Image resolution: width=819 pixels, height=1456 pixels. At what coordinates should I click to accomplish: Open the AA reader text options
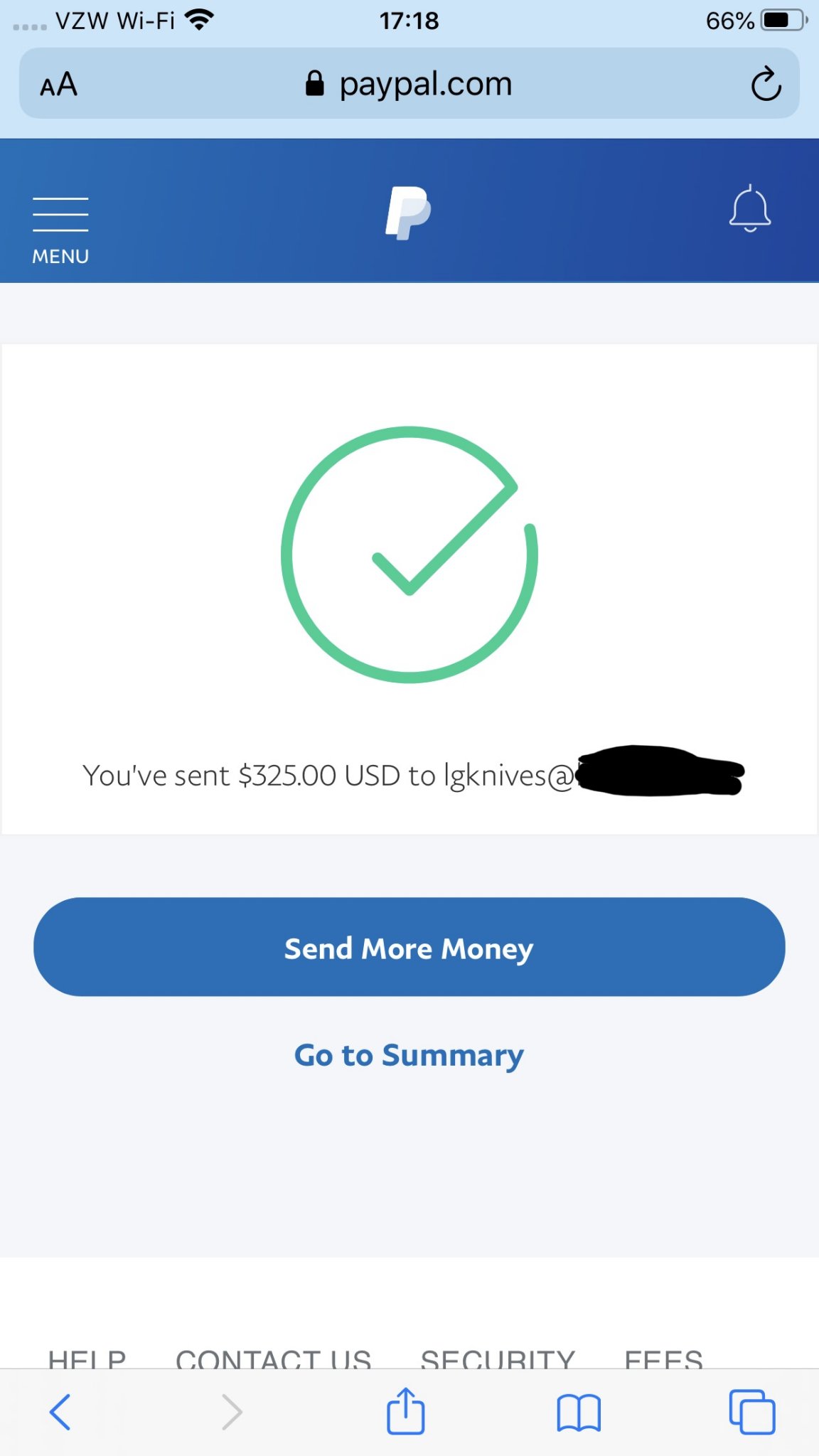tap(59, 85)
